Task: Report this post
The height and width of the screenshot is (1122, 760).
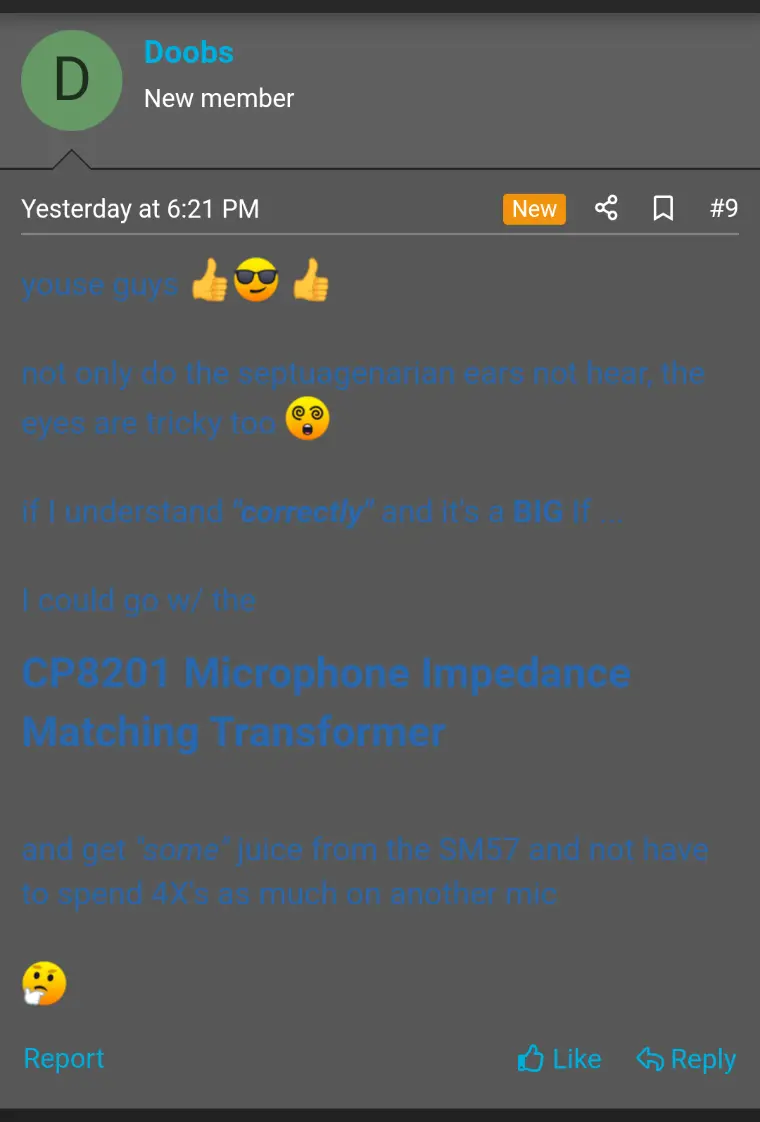Action: (x=64, y=1058)
